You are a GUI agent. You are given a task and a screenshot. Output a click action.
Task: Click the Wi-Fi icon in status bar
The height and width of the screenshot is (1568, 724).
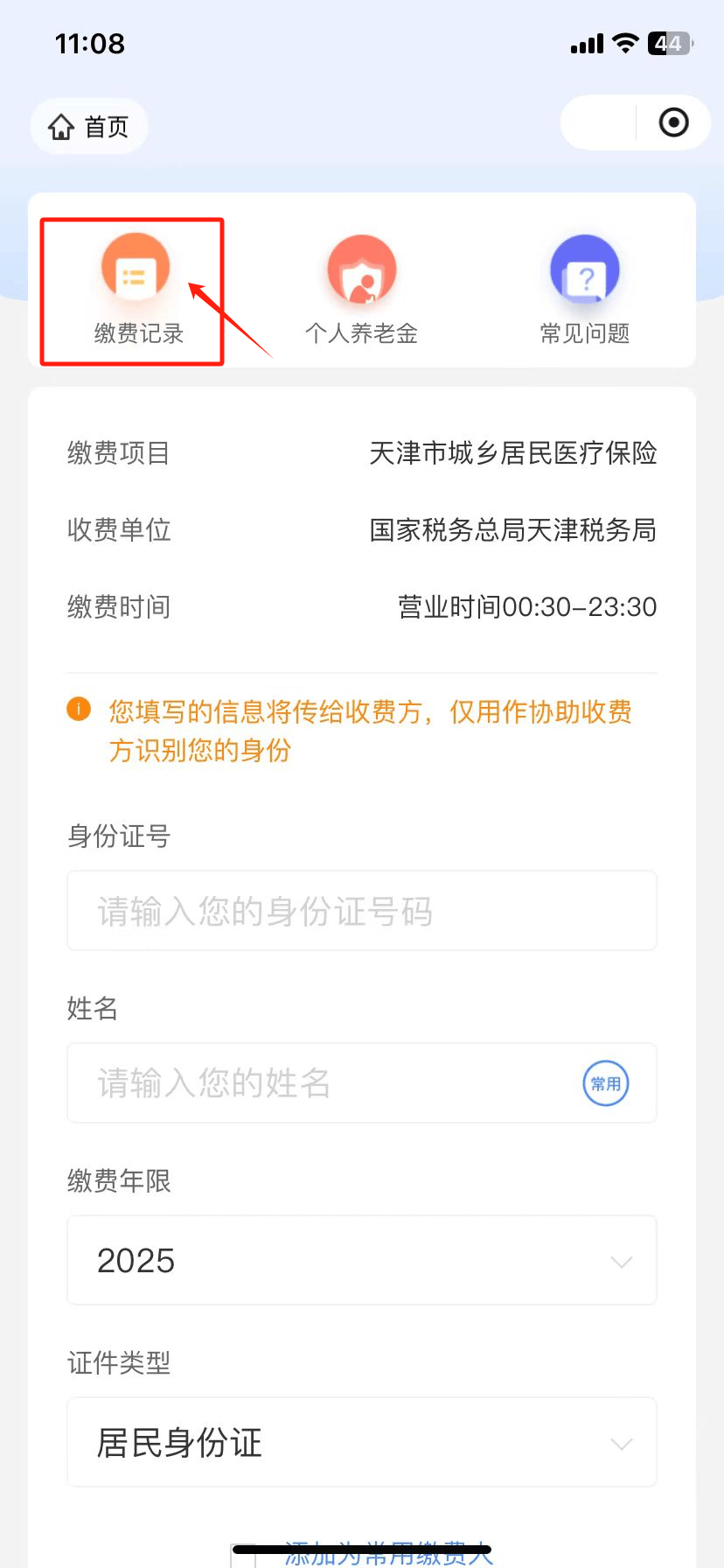[623, 43]
